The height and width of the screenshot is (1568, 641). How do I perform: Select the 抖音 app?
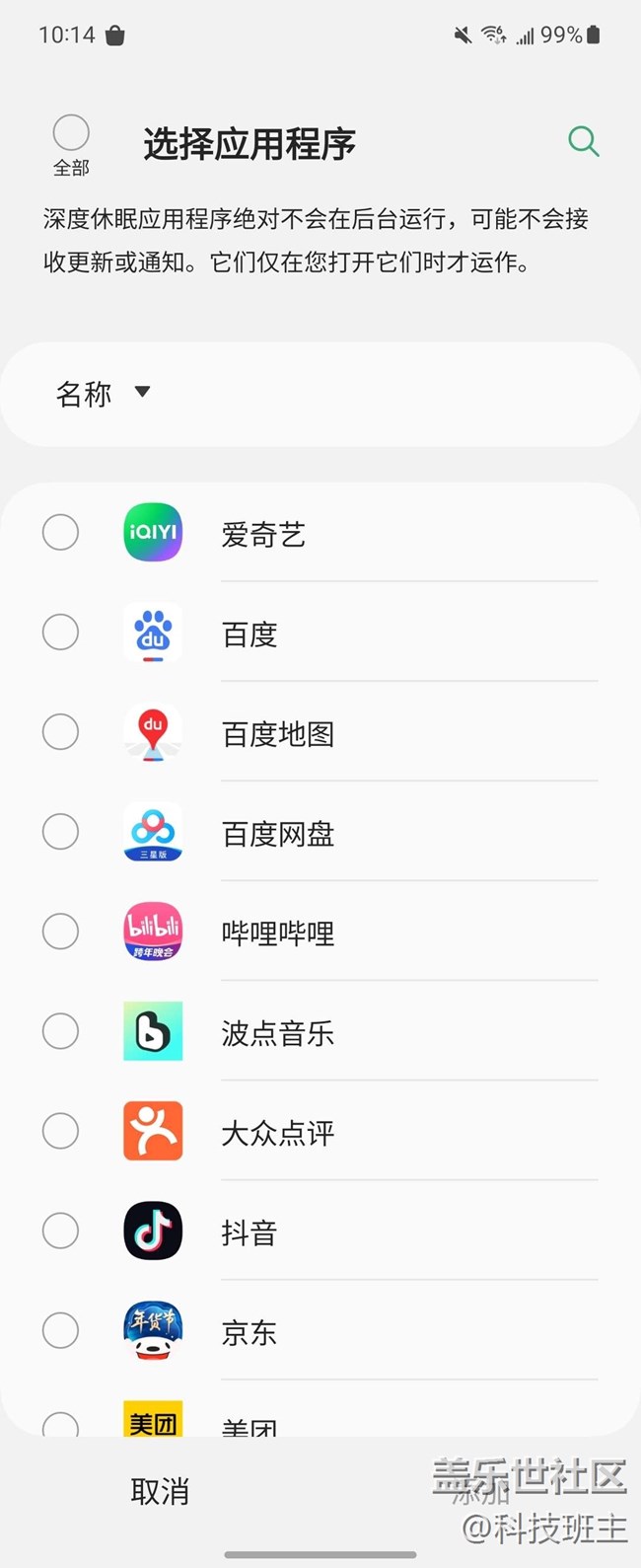point(60,1231)
